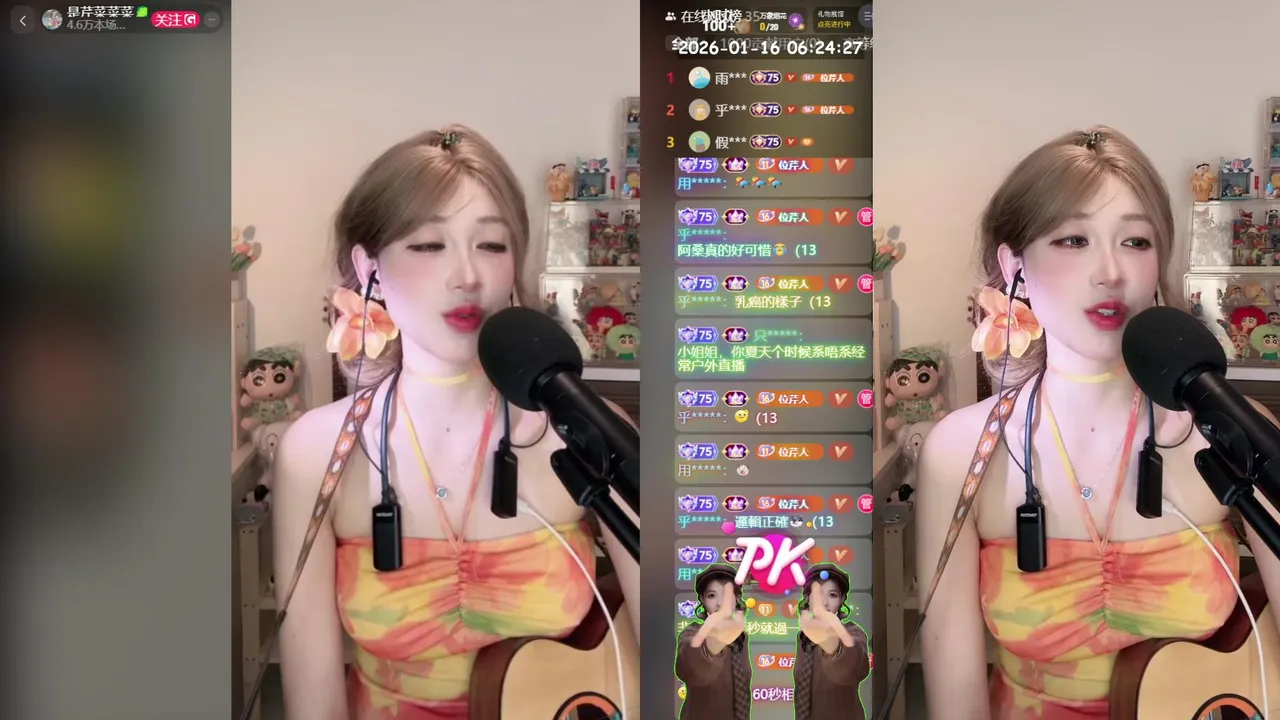This screenshot has height=720, width=1280.
Task: Go back from the live stream
Action: point(23,20)
